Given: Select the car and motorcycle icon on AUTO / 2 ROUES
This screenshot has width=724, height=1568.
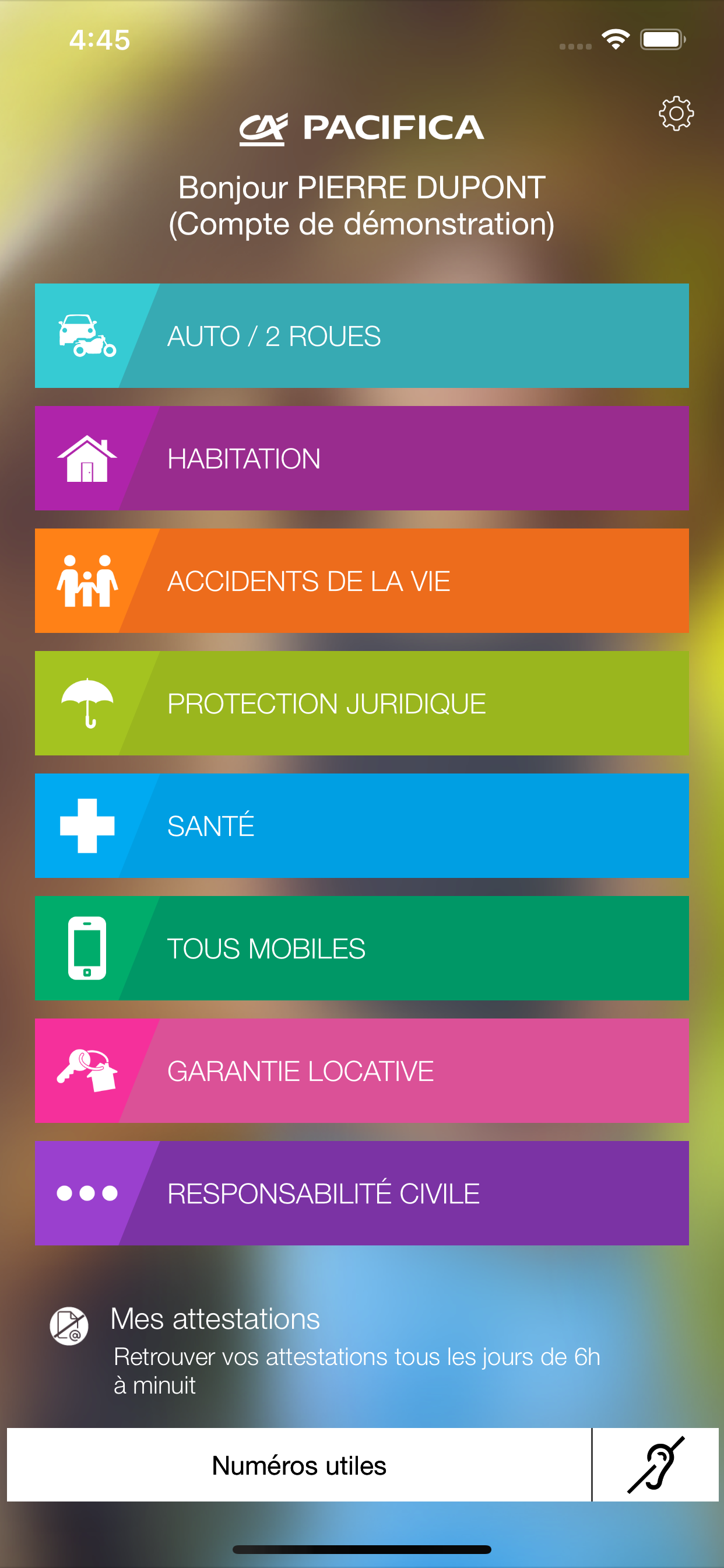Looking at the screenshot, I should [87, 335].
